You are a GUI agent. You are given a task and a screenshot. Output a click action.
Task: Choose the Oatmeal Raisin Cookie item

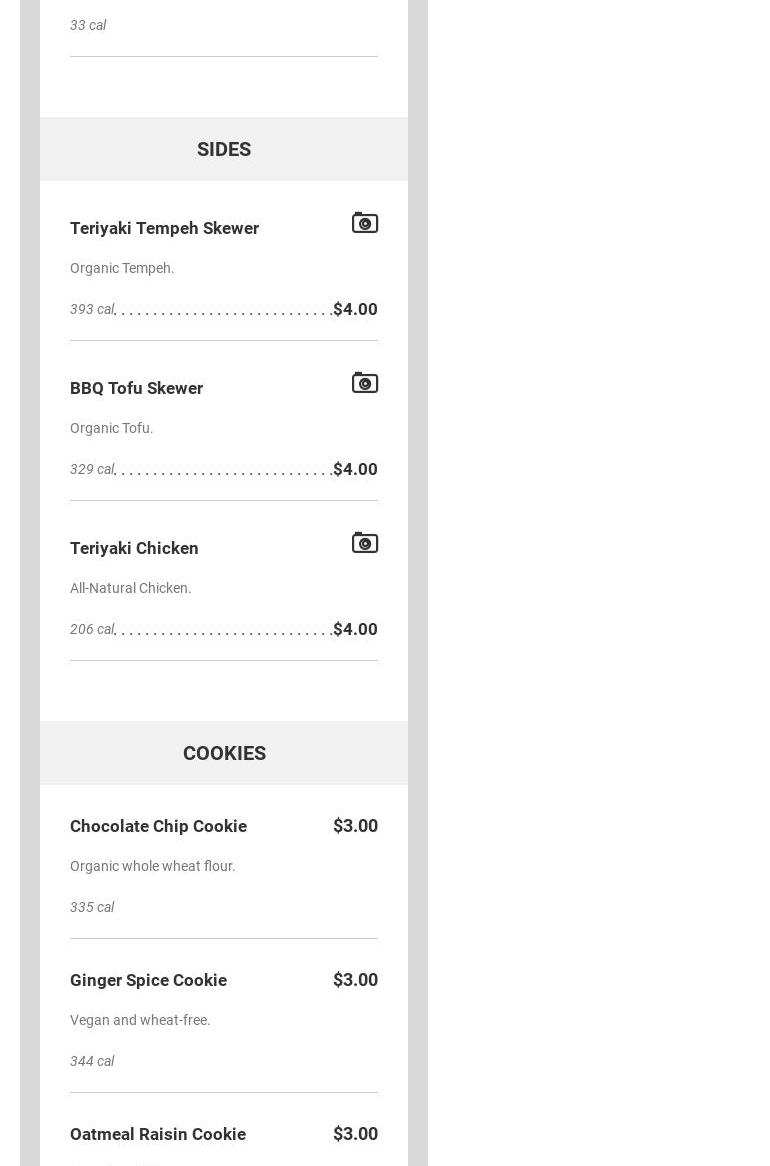[x=158, y=1134]
